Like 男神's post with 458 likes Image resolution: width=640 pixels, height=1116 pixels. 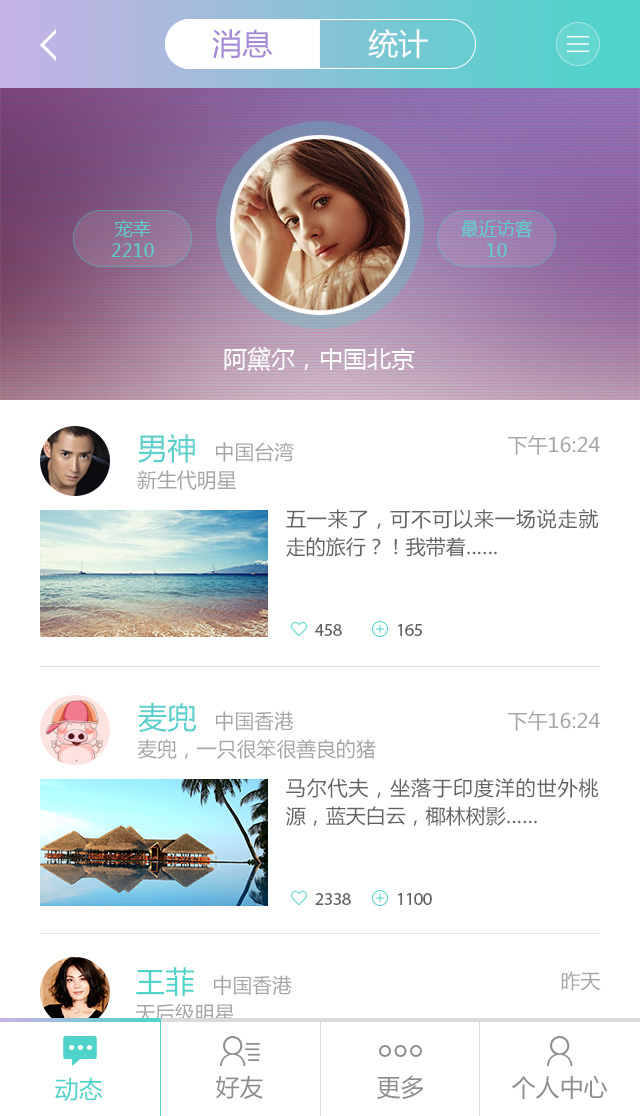299,629
